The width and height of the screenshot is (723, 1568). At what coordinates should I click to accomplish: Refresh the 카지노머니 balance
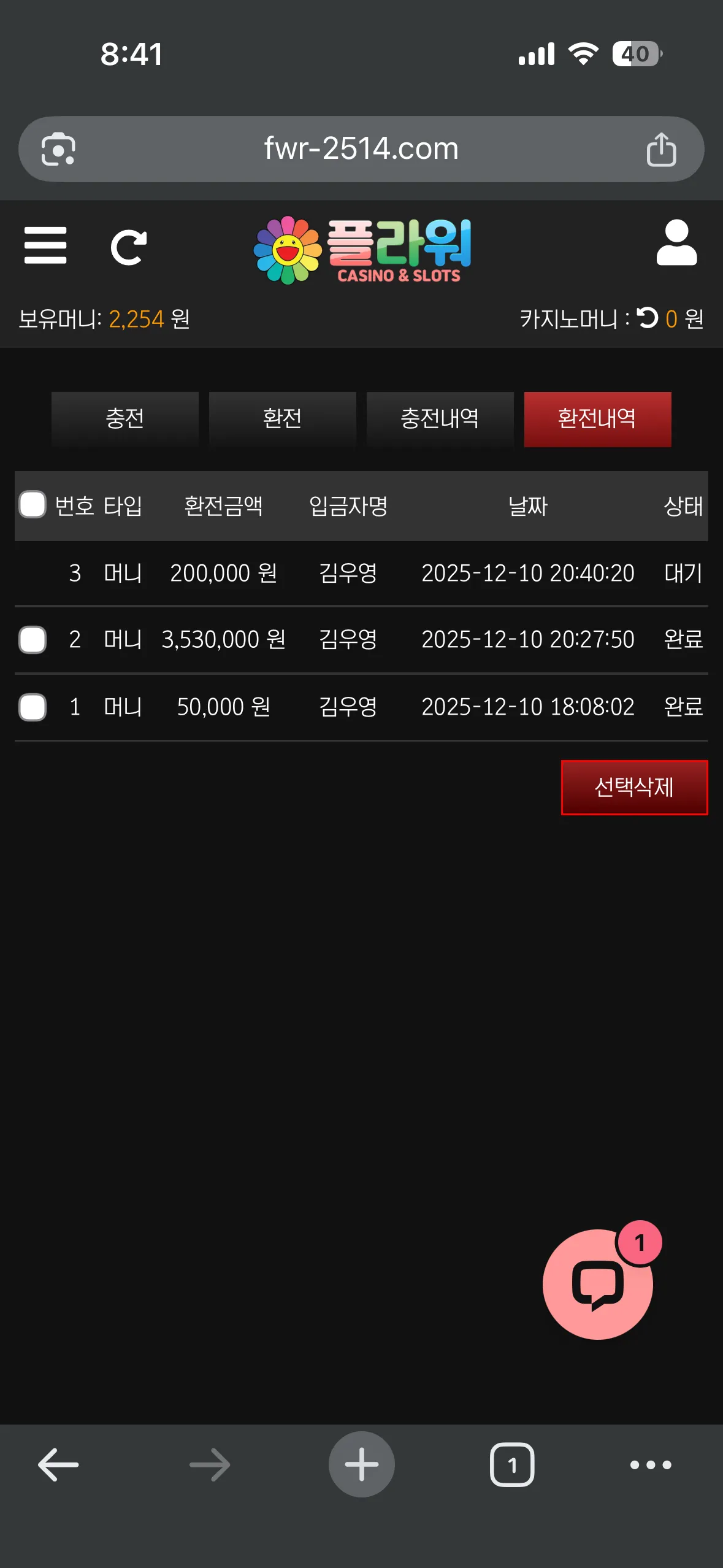[647, 318]
